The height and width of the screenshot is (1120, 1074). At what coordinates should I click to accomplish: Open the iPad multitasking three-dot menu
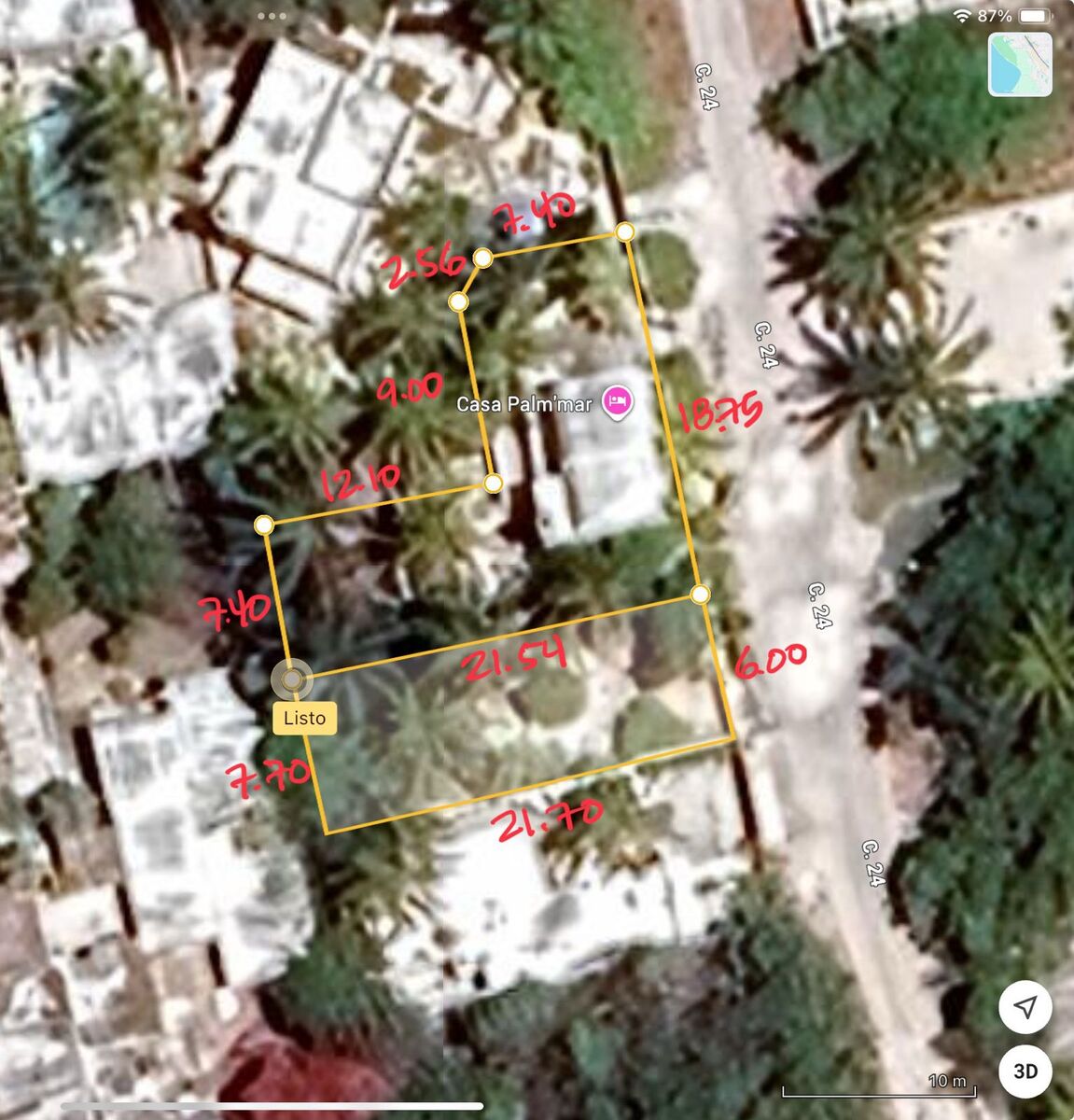coord(272,16)
